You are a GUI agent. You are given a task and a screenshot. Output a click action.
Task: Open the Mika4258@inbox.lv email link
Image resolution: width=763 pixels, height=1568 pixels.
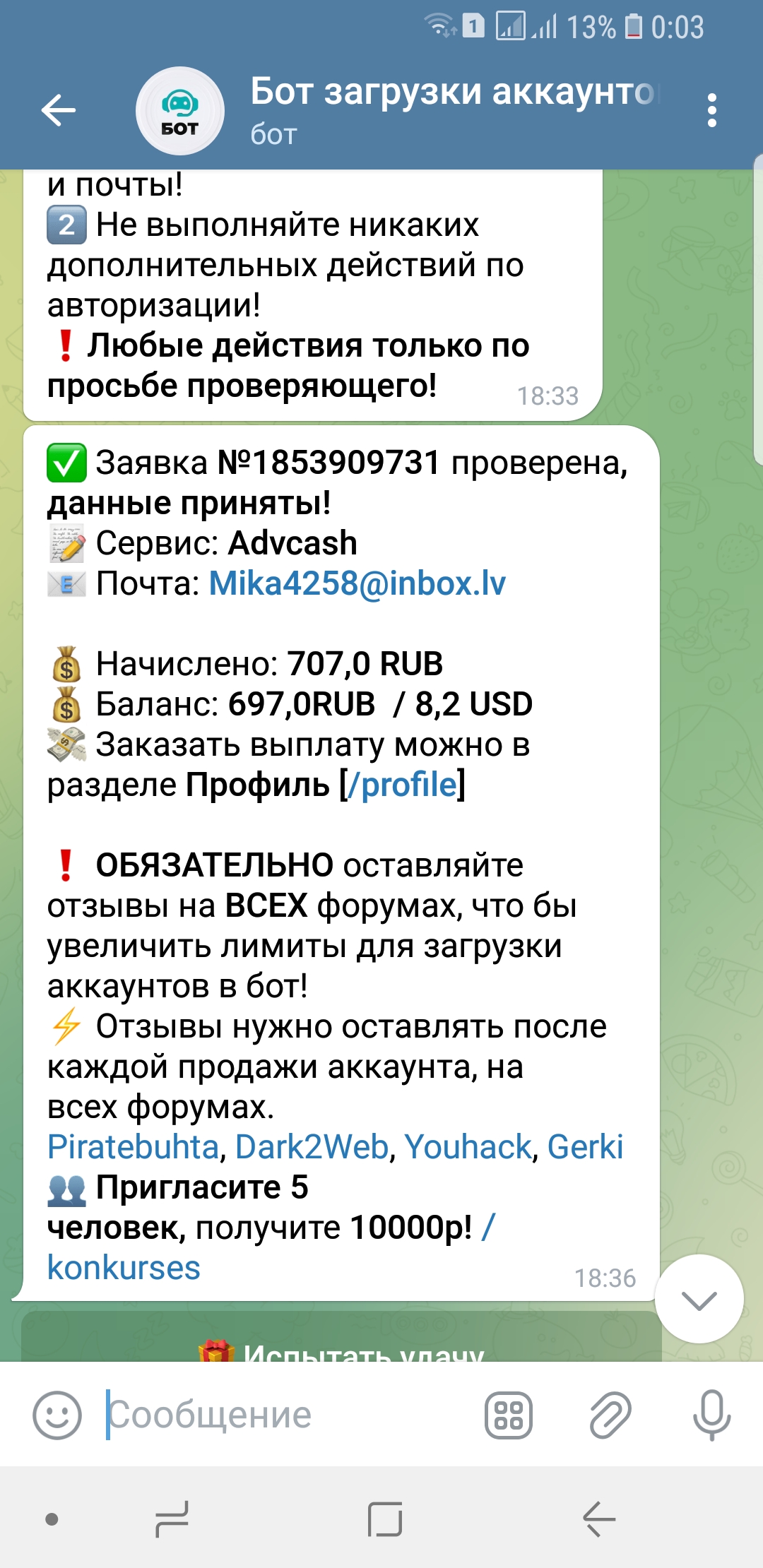(357, 583)
